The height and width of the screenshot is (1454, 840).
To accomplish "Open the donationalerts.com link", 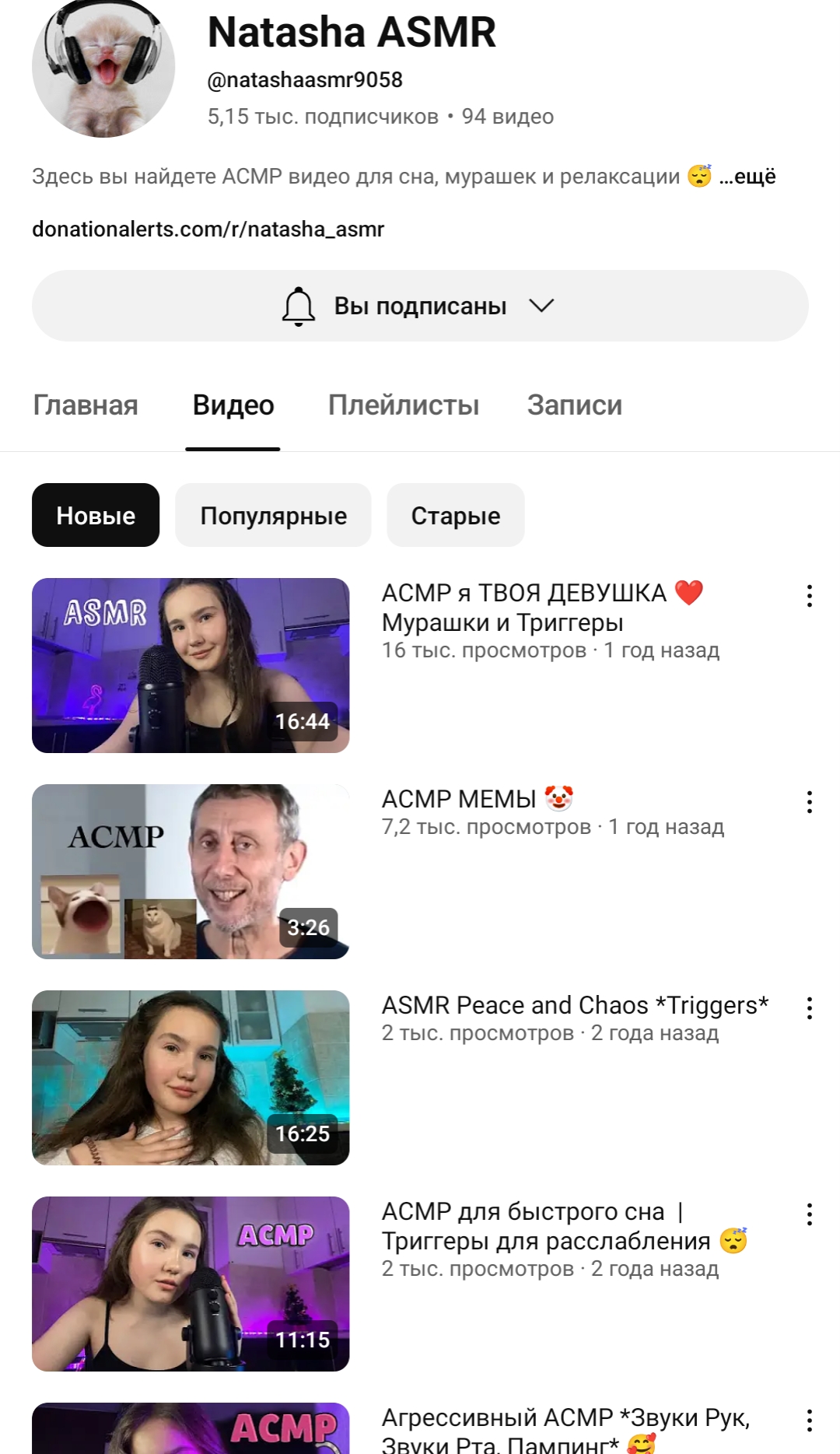I will pyautogui.click(x=208, y=229).
